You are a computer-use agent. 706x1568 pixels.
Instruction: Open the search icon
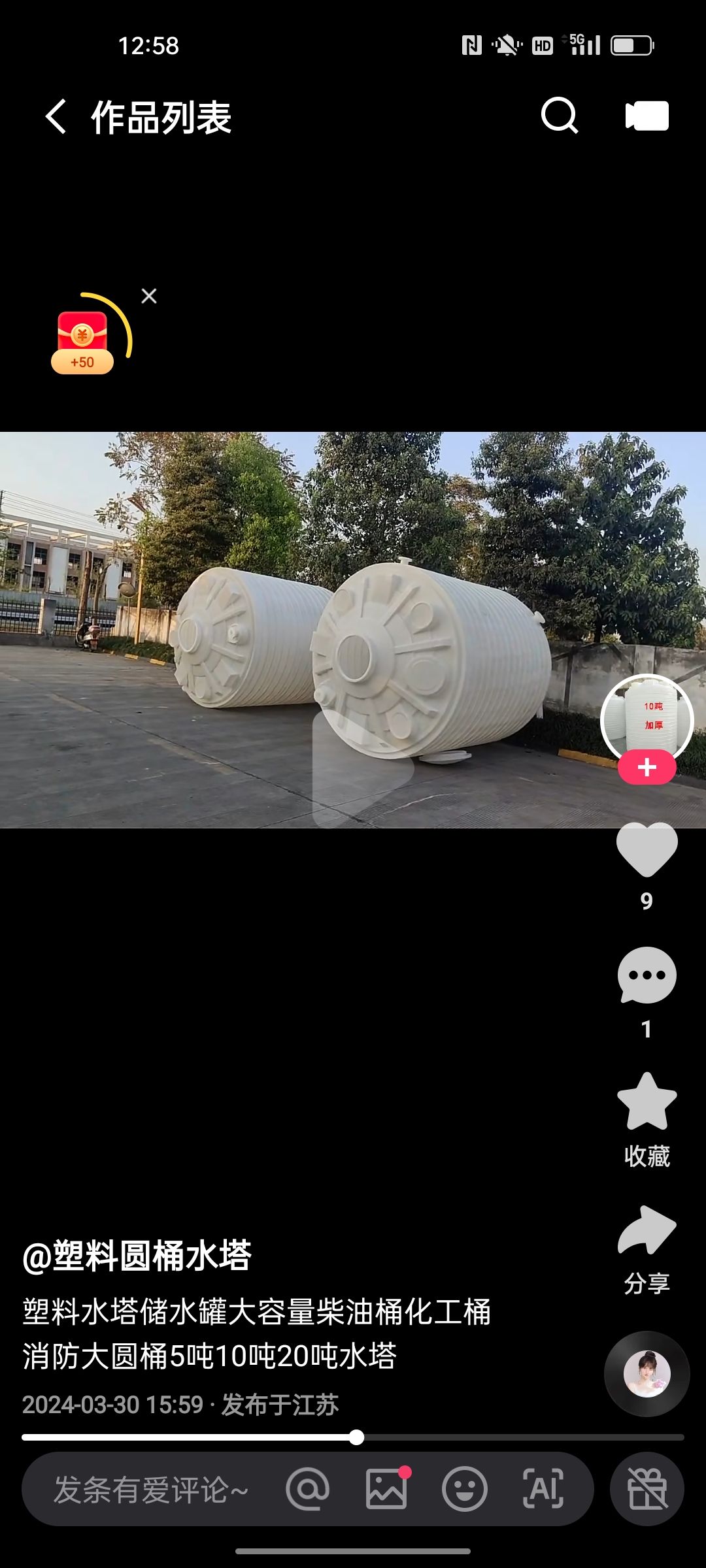(560, 116)
